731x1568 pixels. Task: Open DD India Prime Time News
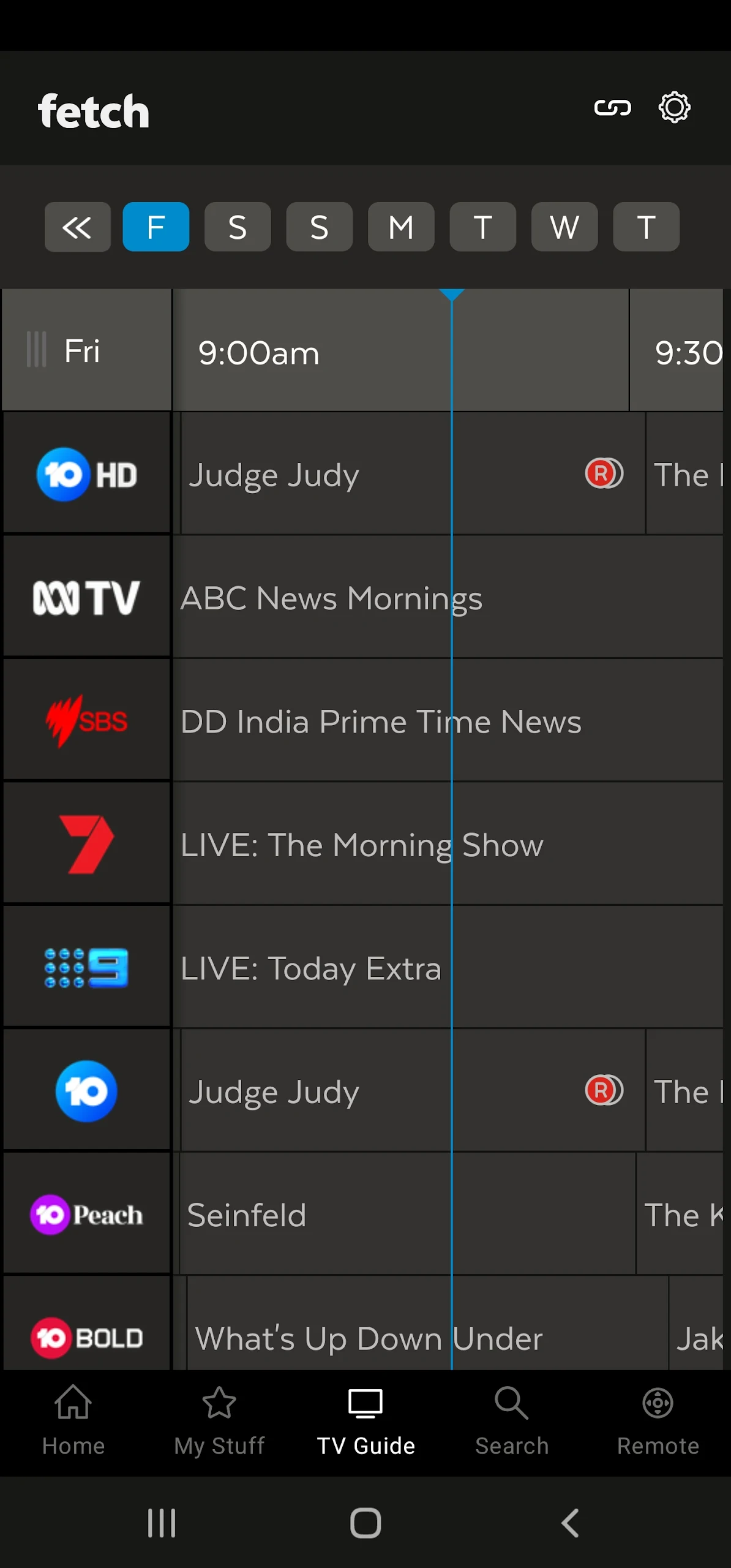coord(448,721)
